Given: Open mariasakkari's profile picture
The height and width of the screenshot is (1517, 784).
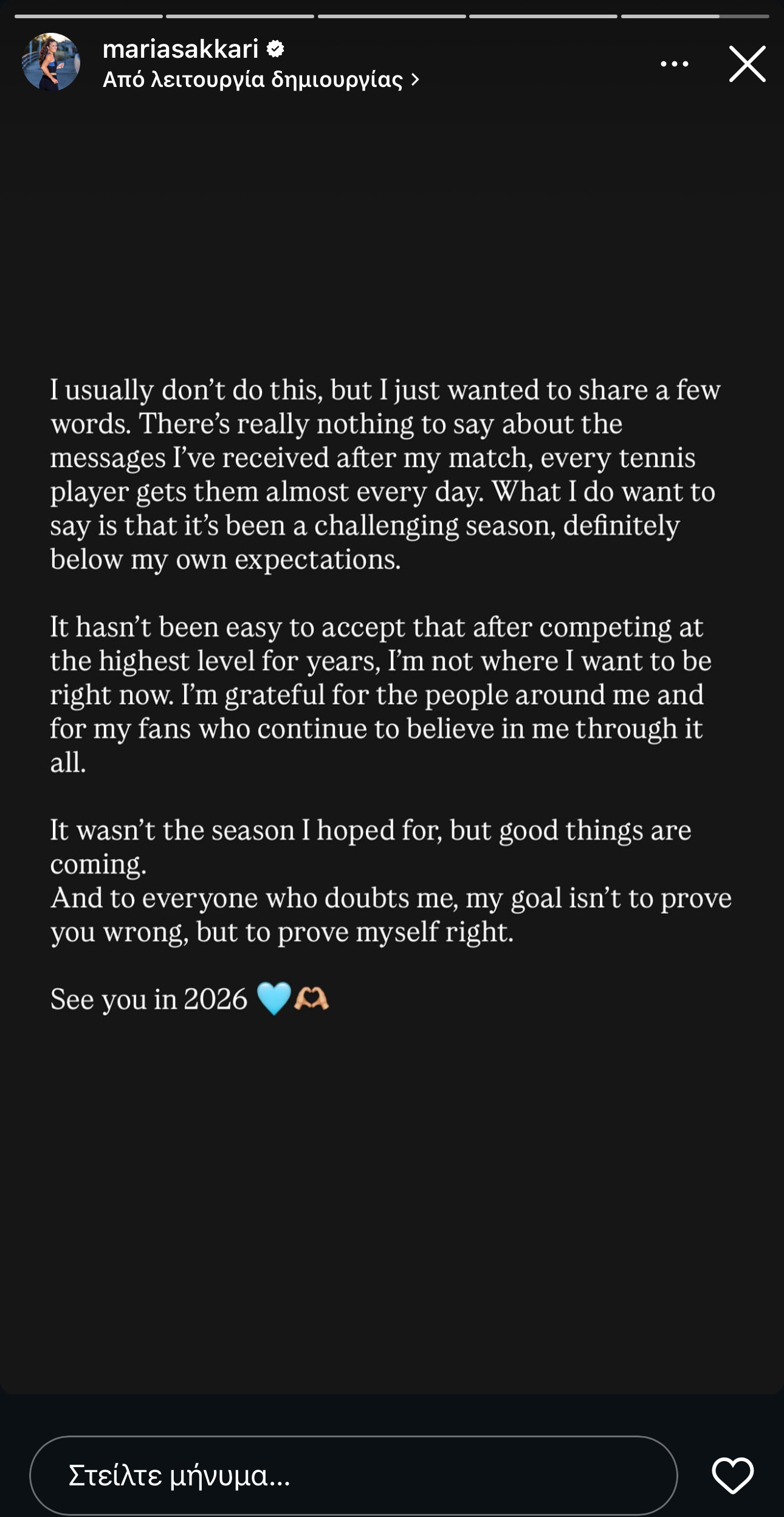Looking at the screenshot, I should [51, 62].
